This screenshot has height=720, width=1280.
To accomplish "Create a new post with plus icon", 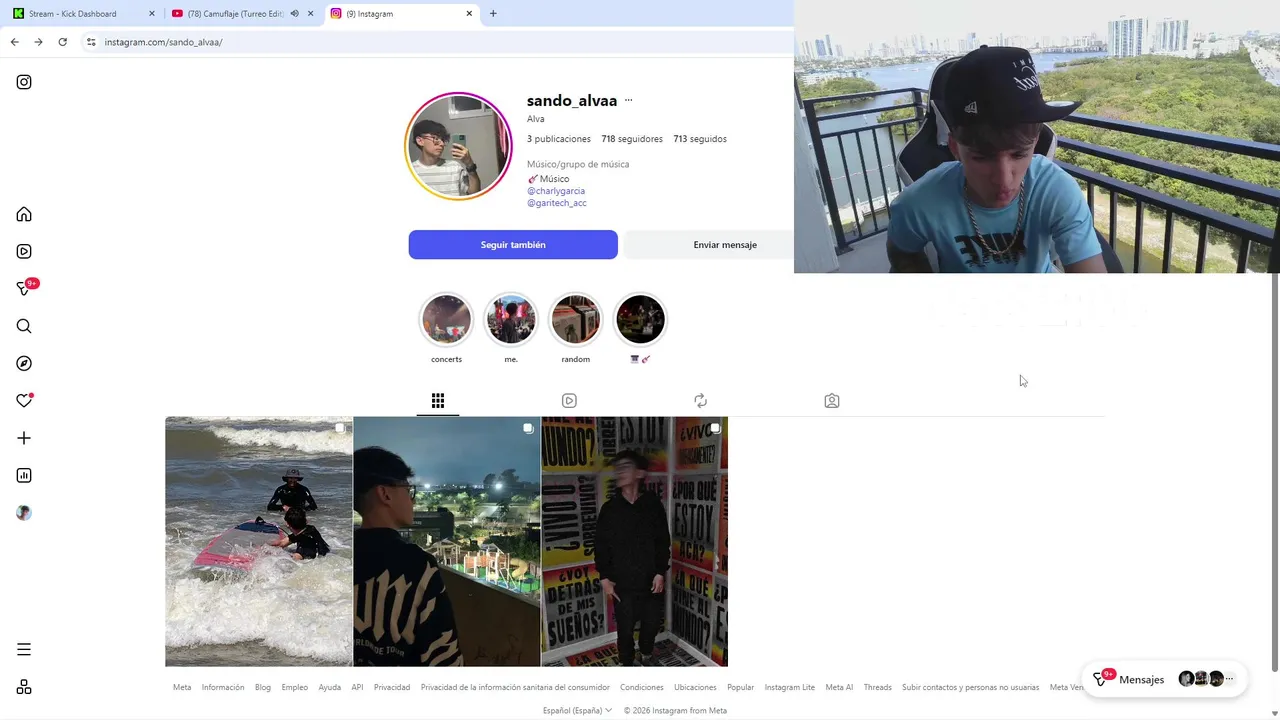I will [x=24, y=438].
